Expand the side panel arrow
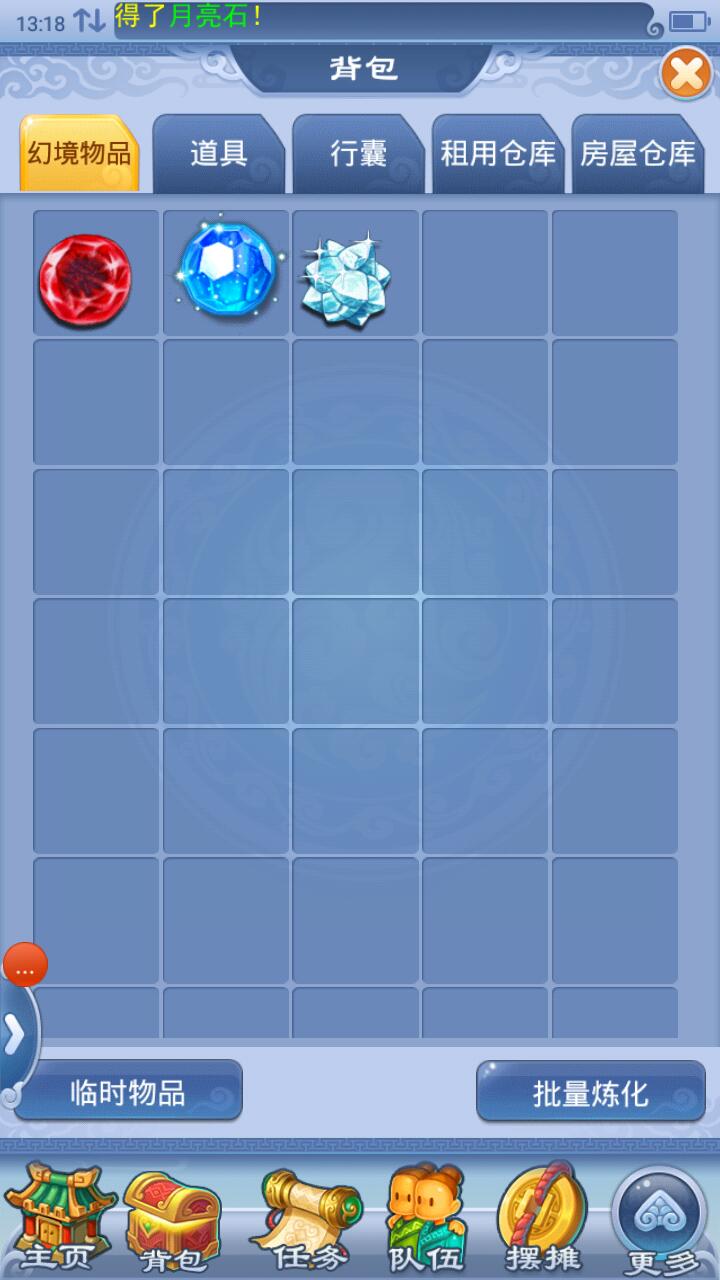The width and height of the screenshot is (720, 1280). point(14,1036)
